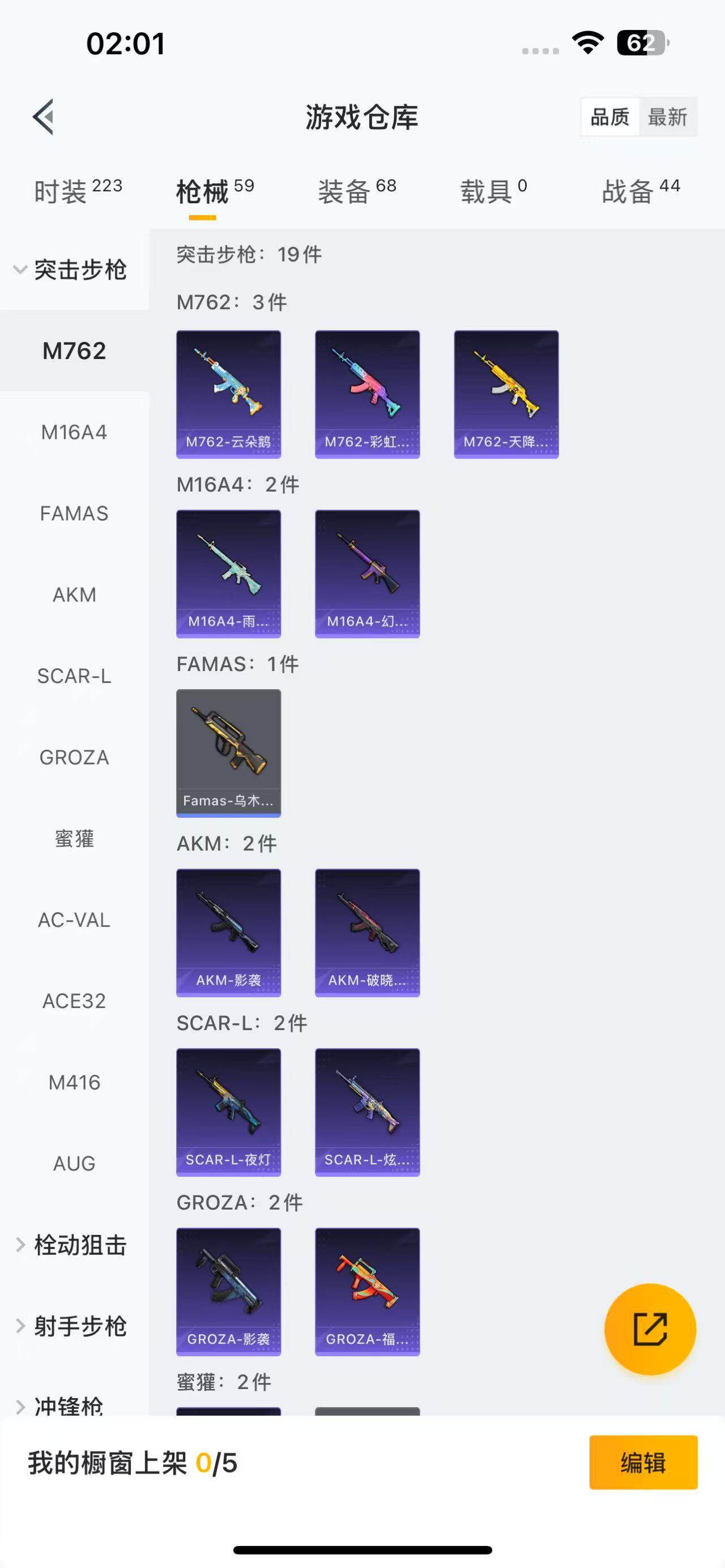View the Famas-乌木 skin item
This screenshot has height=1568, width=725.
click(228, 753)
